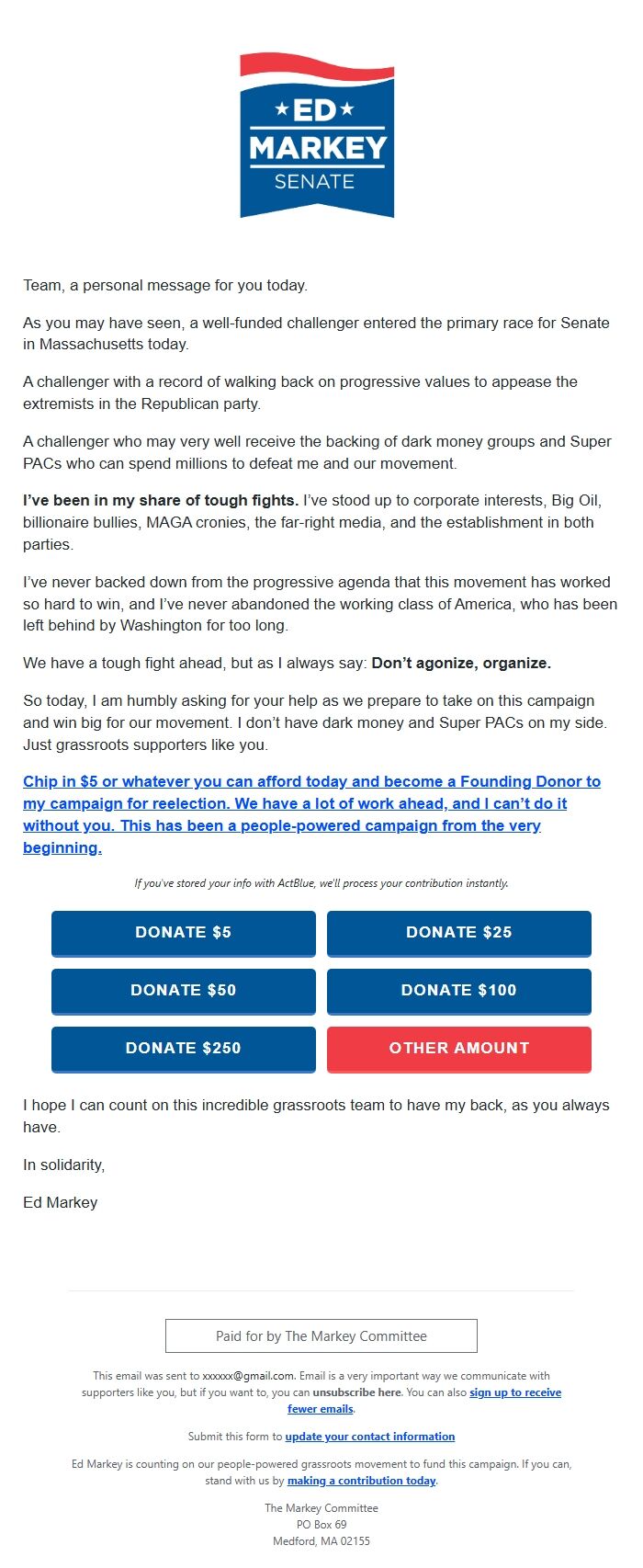Follow the 'update your contact information' link
643x1568 pixels.
pos(369,1437)
